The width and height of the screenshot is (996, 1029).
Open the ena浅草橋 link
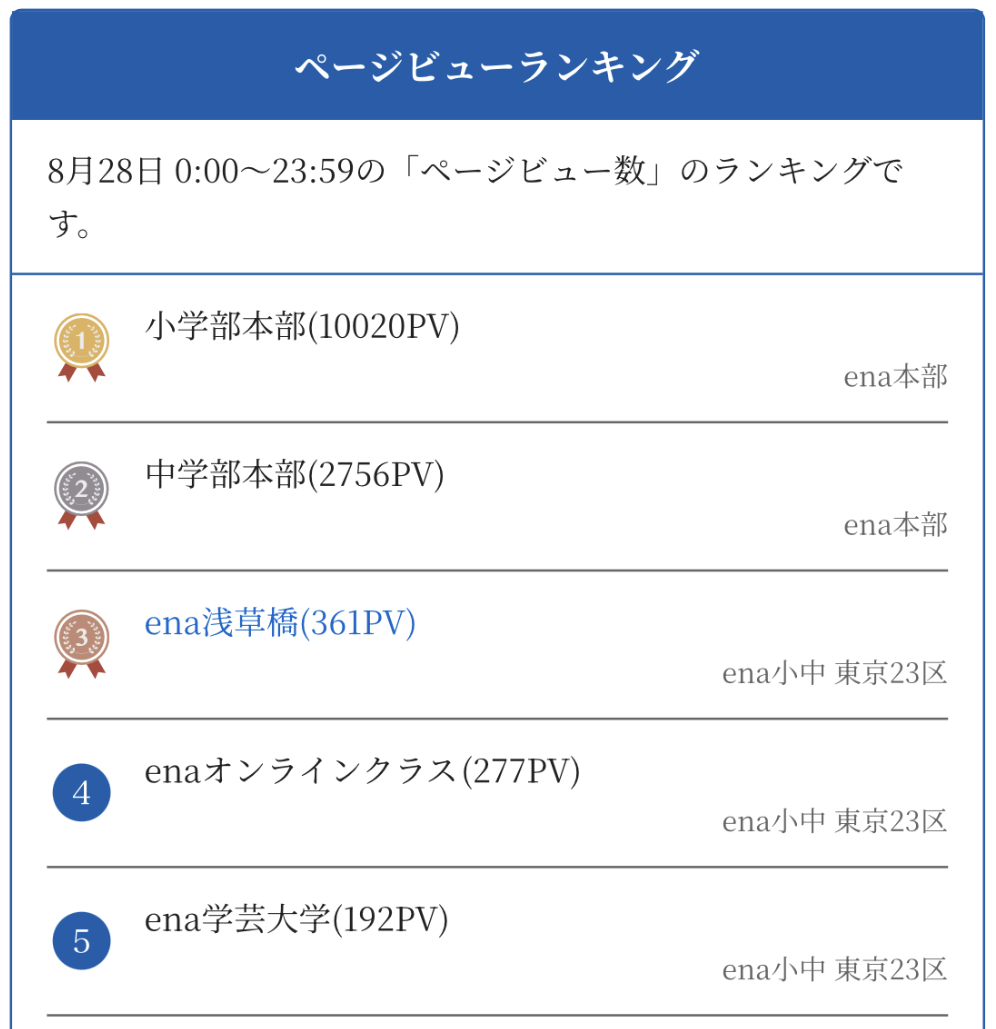pos(280,623)
